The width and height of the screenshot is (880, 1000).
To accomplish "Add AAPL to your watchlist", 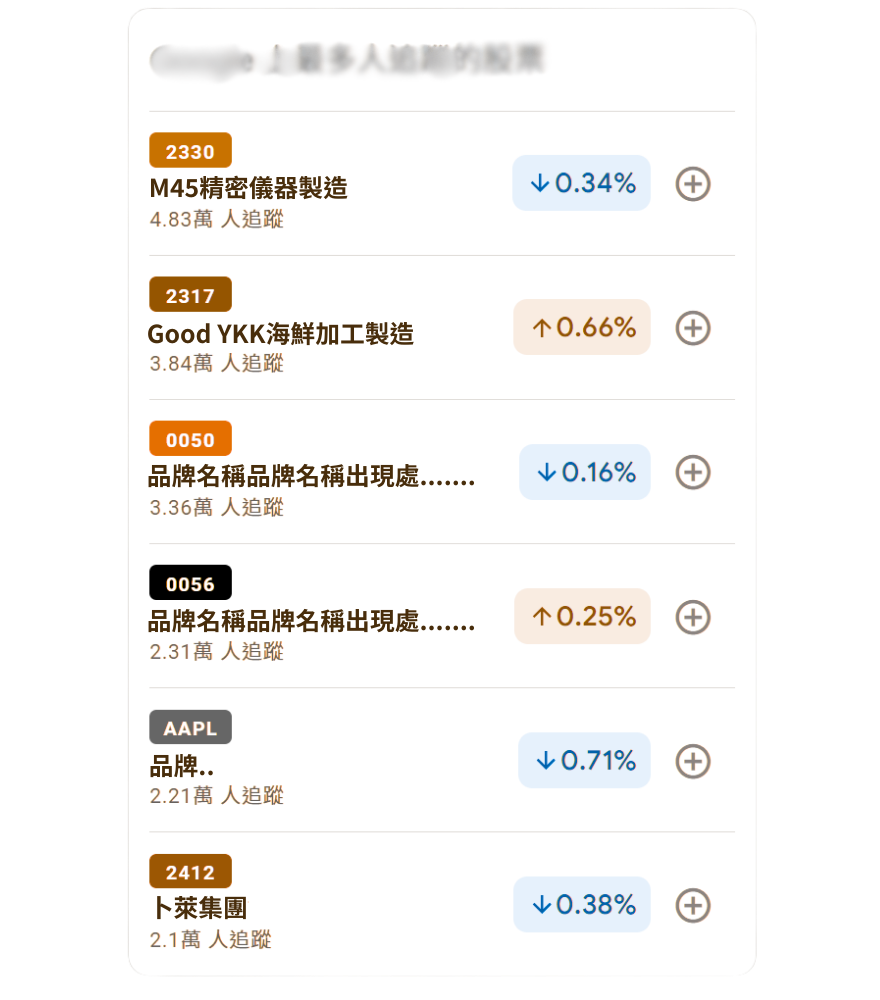I will (693, 761).
